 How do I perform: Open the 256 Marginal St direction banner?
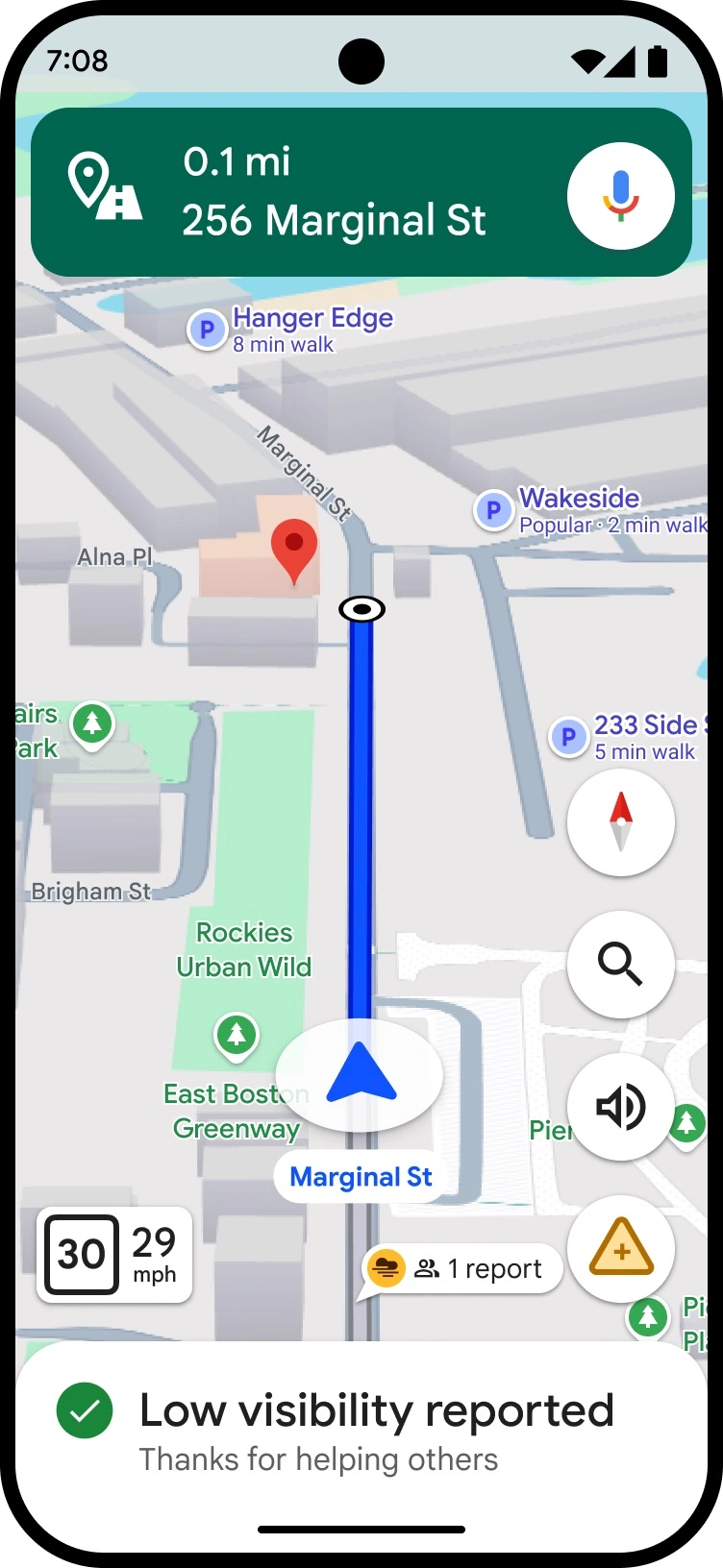tap(361, 192)
